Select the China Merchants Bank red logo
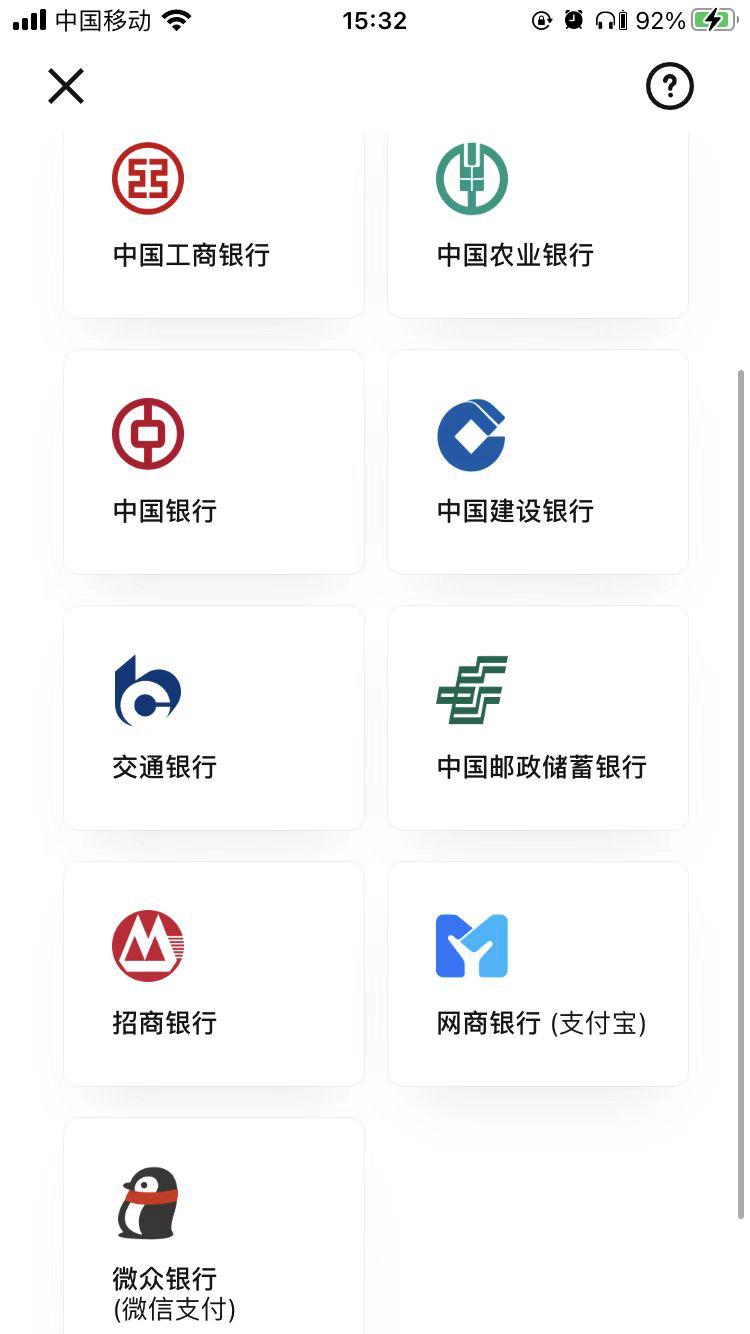 (x=147, y=944)
